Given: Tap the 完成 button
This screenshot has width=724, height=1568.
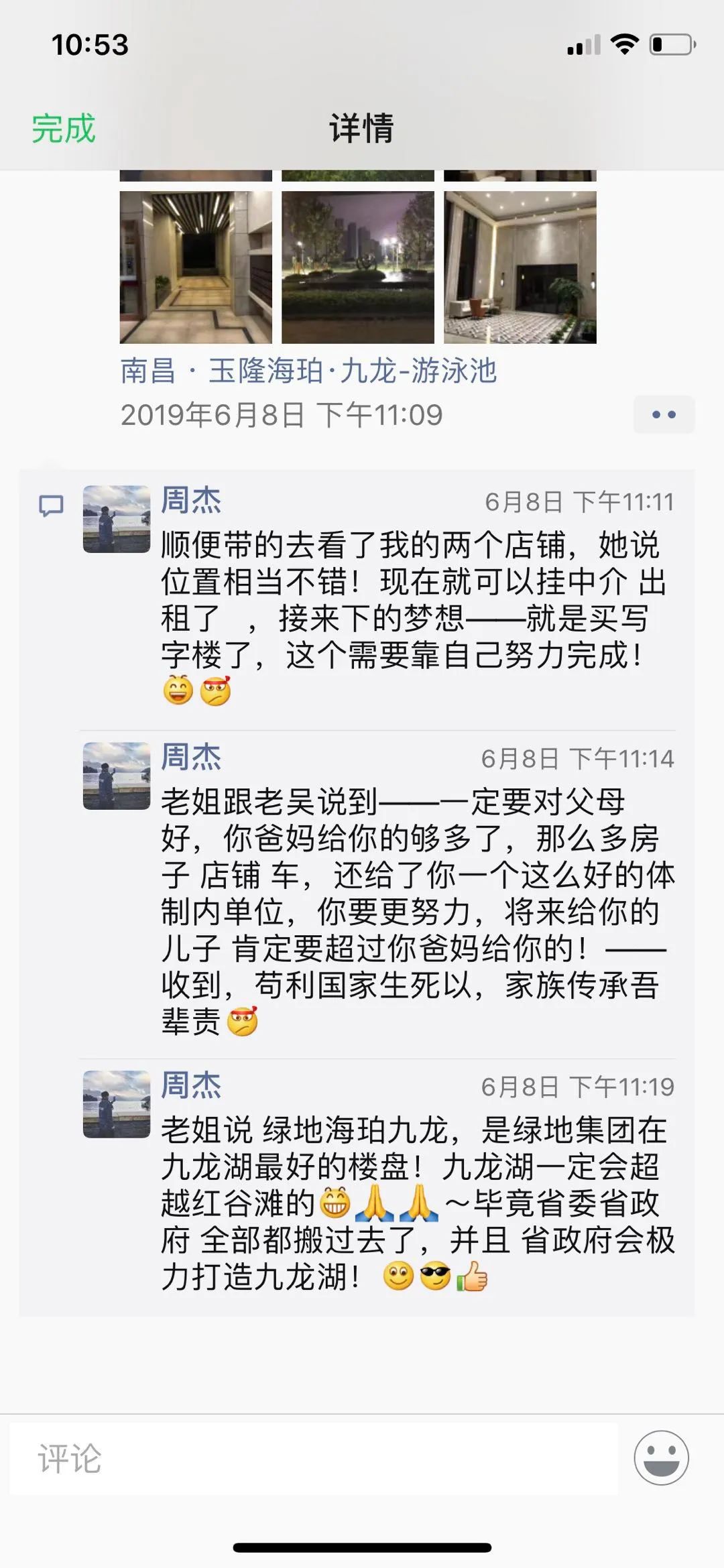Looking at the screenshot, I should 64,128.
